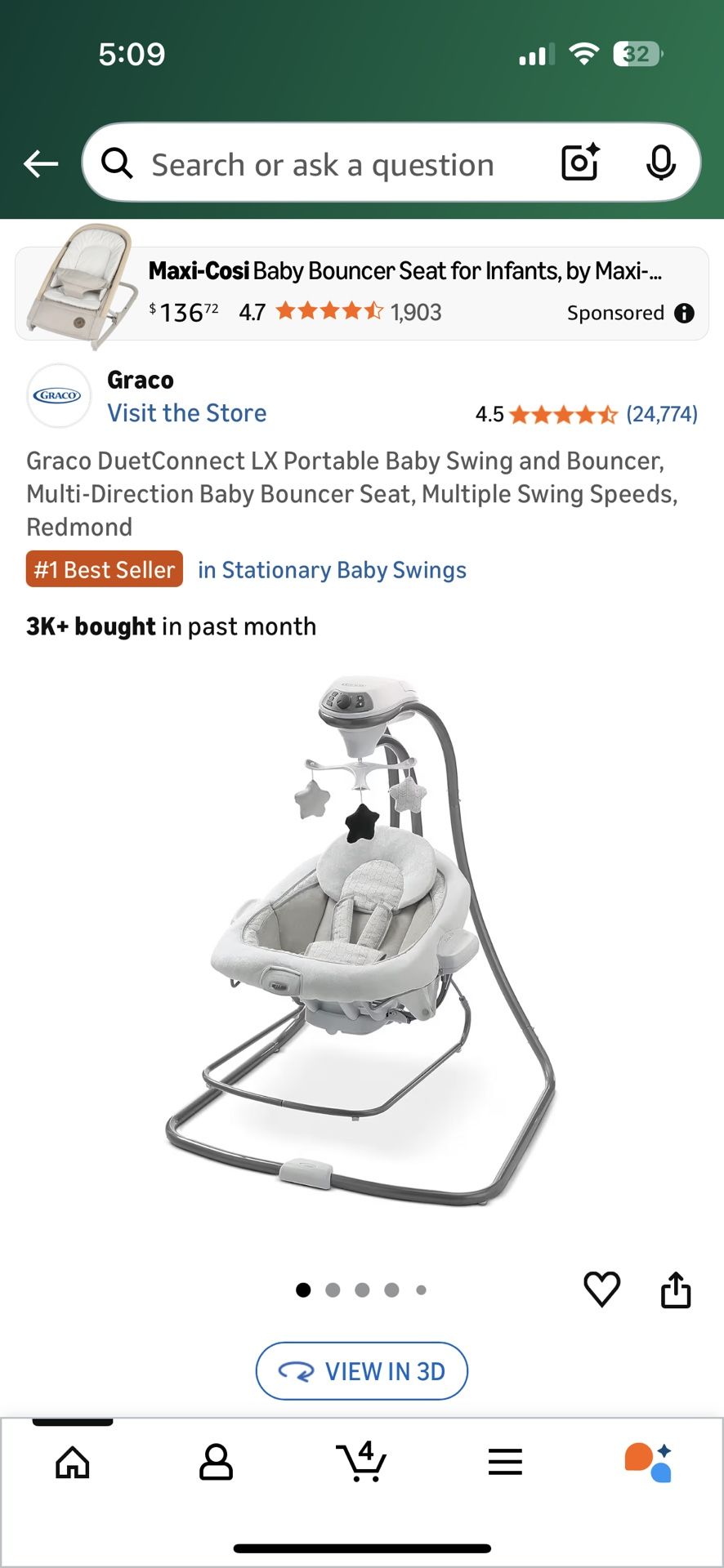724x1568 pixels.
Task: Tap the sponsored ad info icon
Action: pyautogui.click(x=684, y=313)
